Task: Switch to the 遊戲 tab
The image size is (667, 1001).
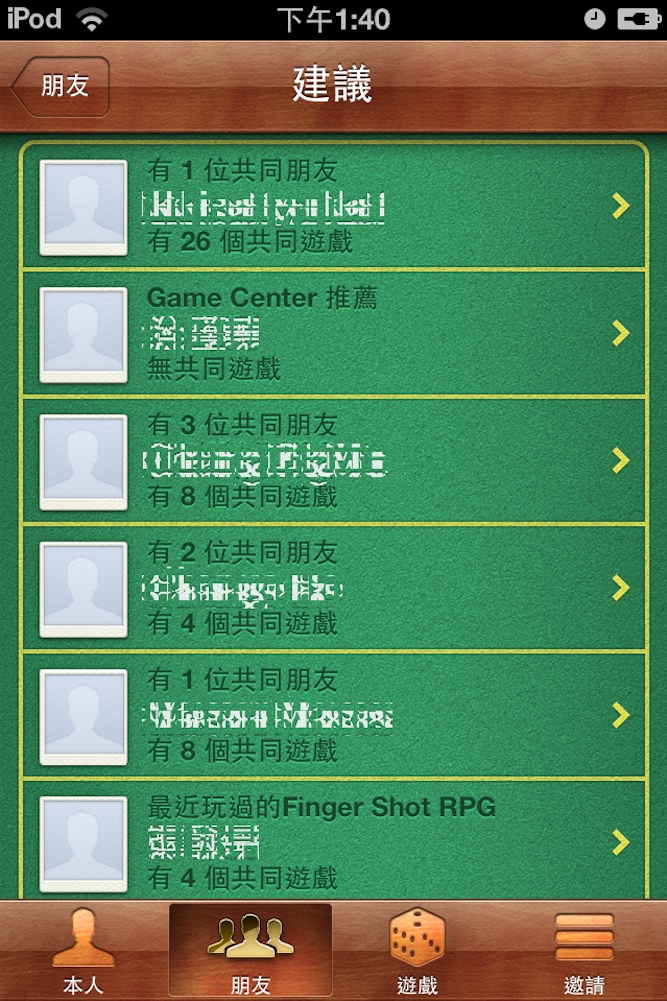Action: [417, 951]
